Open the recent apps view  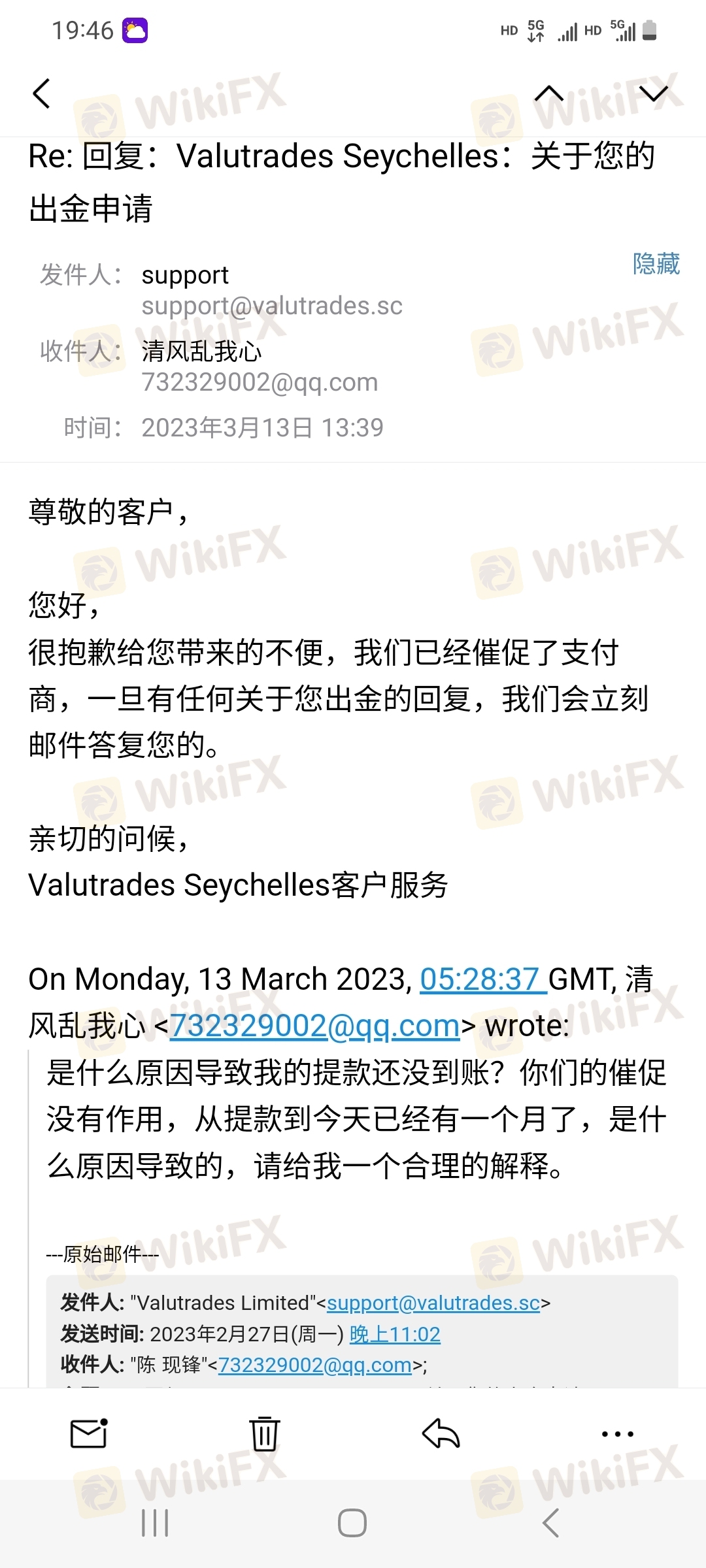coord(155,1523)
